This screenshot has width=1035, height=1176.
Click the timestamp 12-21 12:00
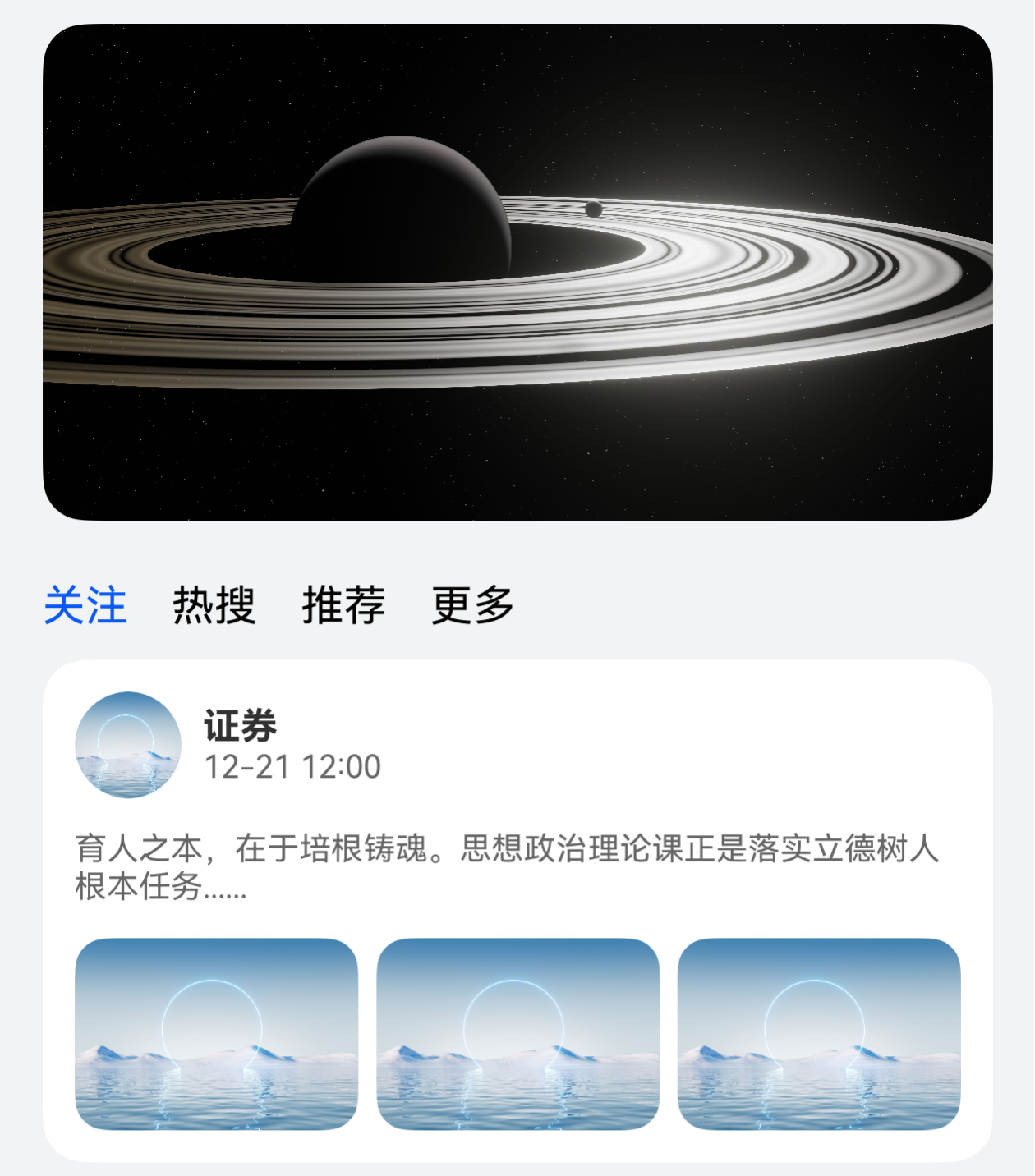pos(292,765)
